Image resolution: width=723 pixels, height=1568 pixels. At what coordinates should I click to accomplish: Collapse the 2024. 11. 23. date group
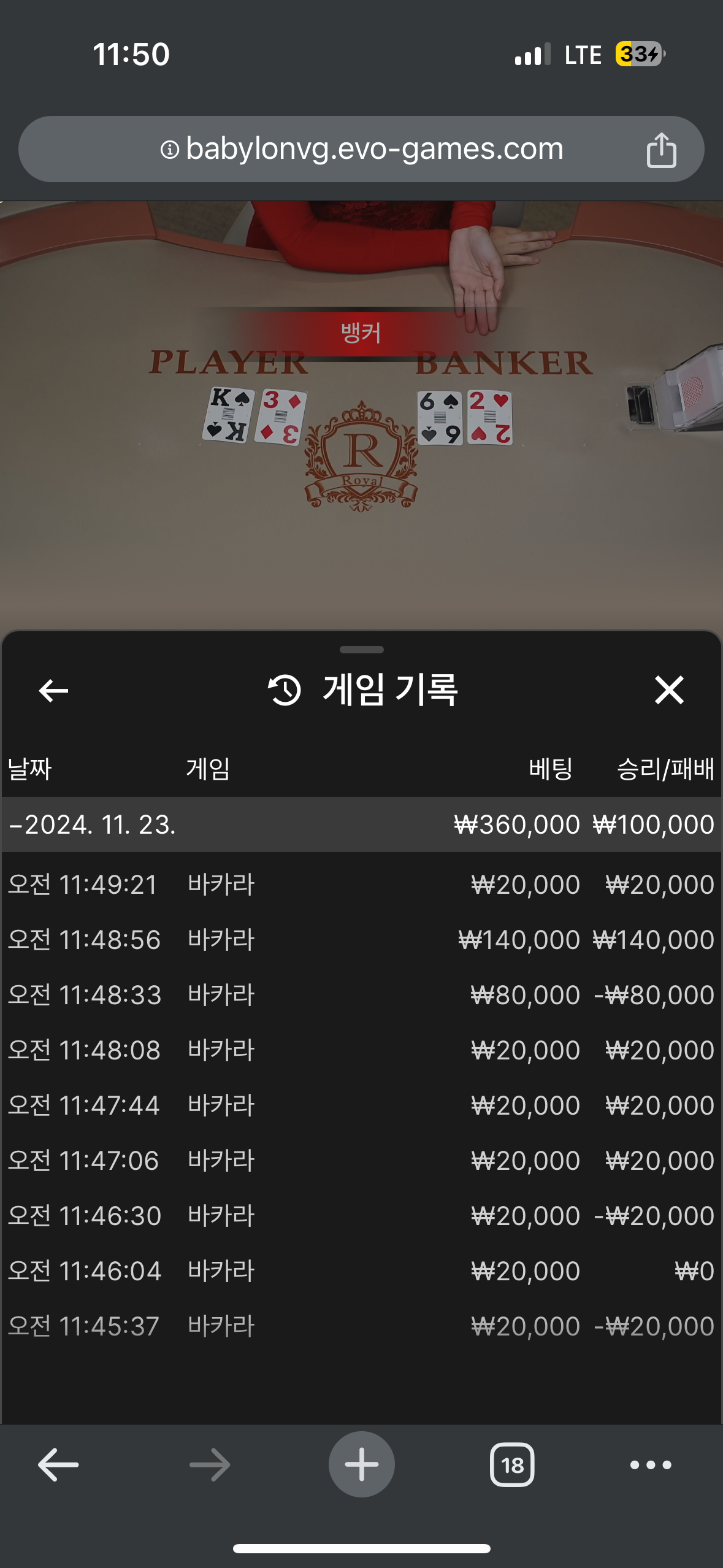click(92, 825)
